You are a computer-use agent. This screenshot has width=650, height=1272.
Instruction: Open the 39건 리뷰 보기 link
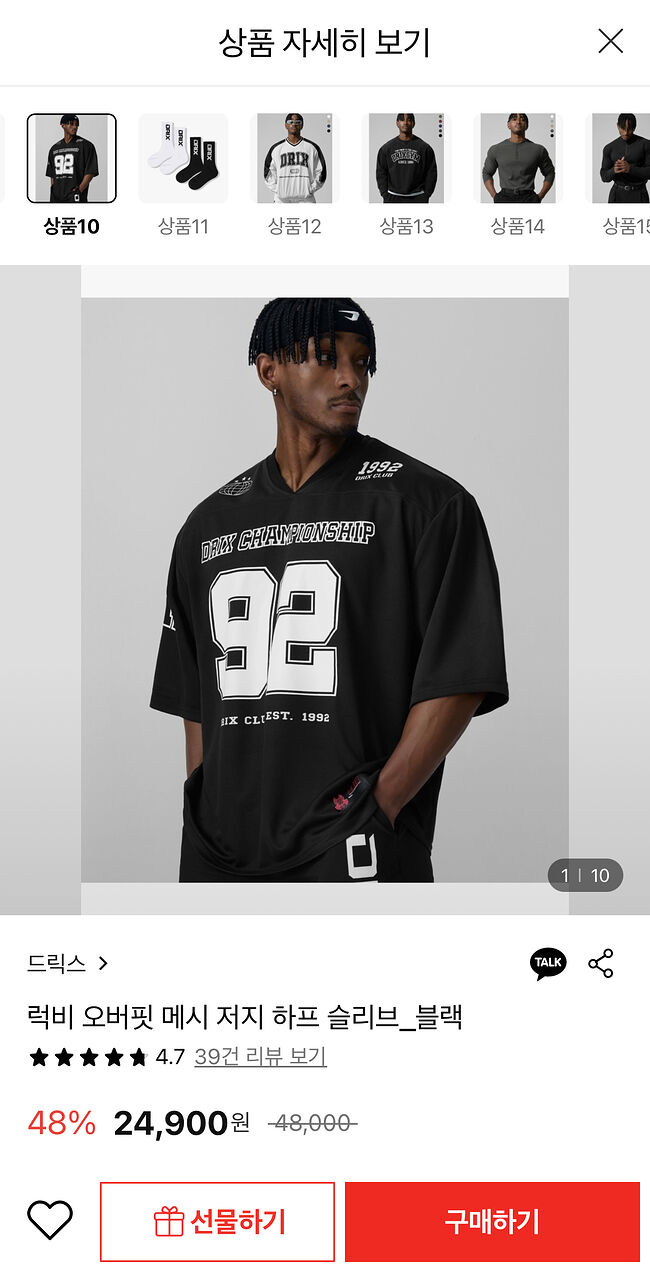260,1057
